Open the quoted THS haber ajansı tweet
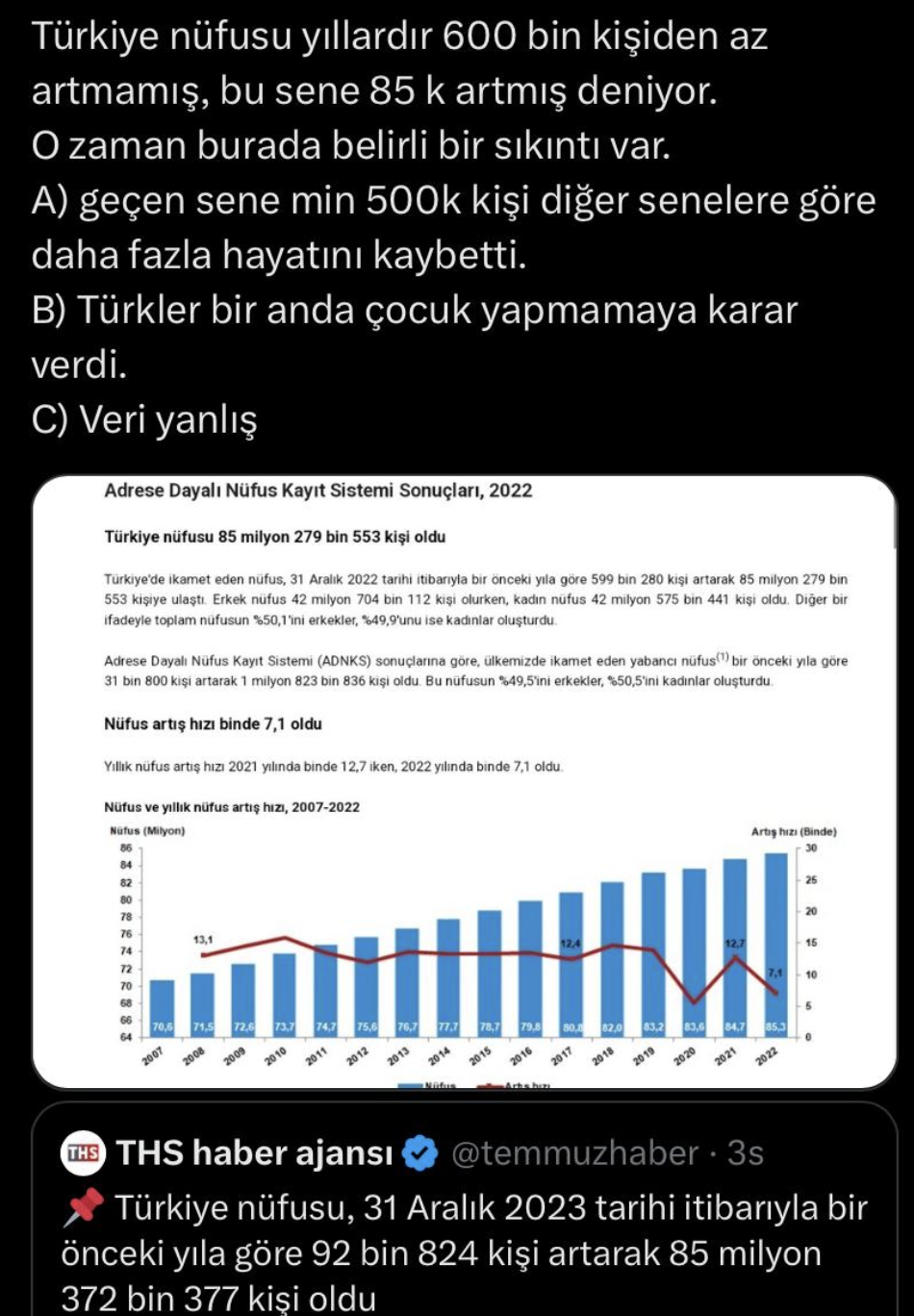914x1316 pixels. [x=465, y=1253]
